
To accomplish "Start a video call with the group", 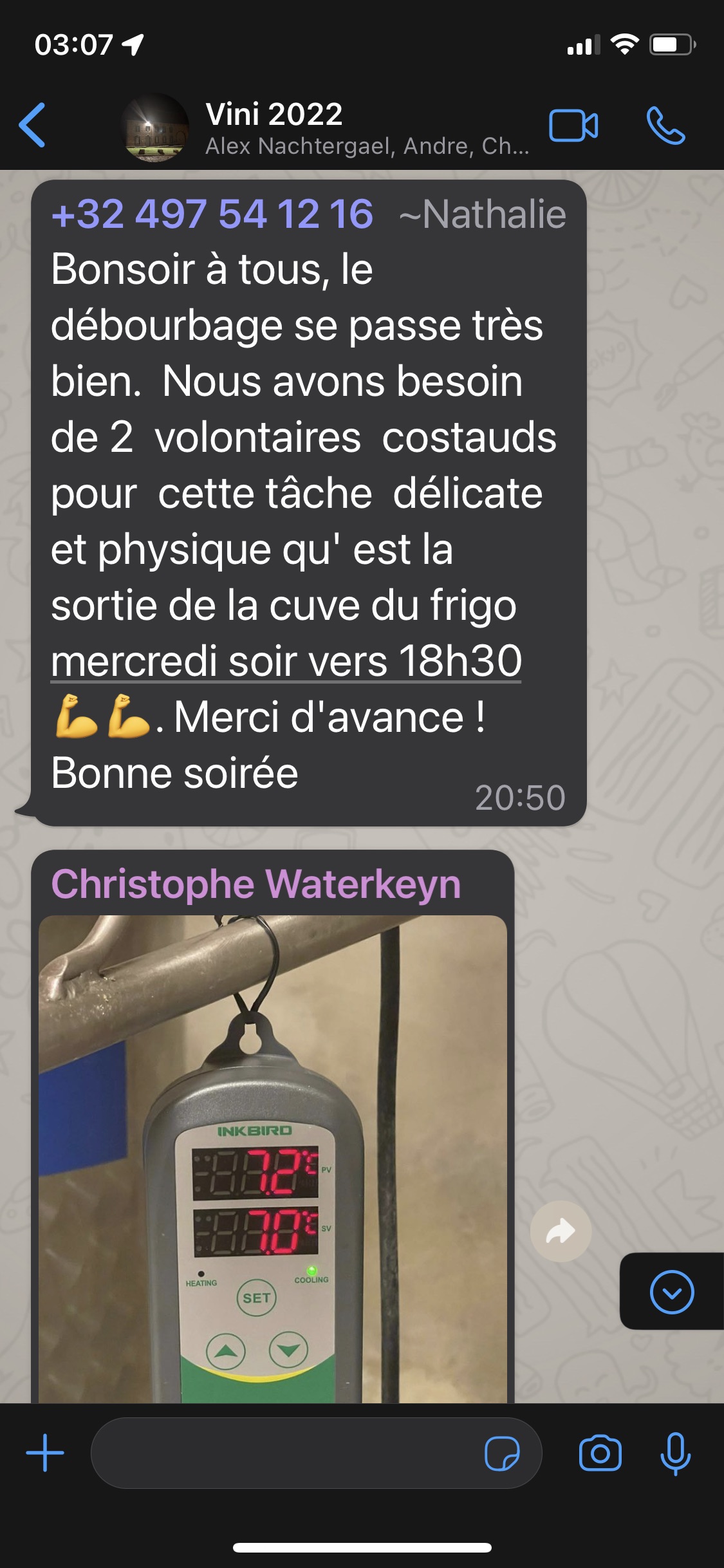I will point(573,125).
